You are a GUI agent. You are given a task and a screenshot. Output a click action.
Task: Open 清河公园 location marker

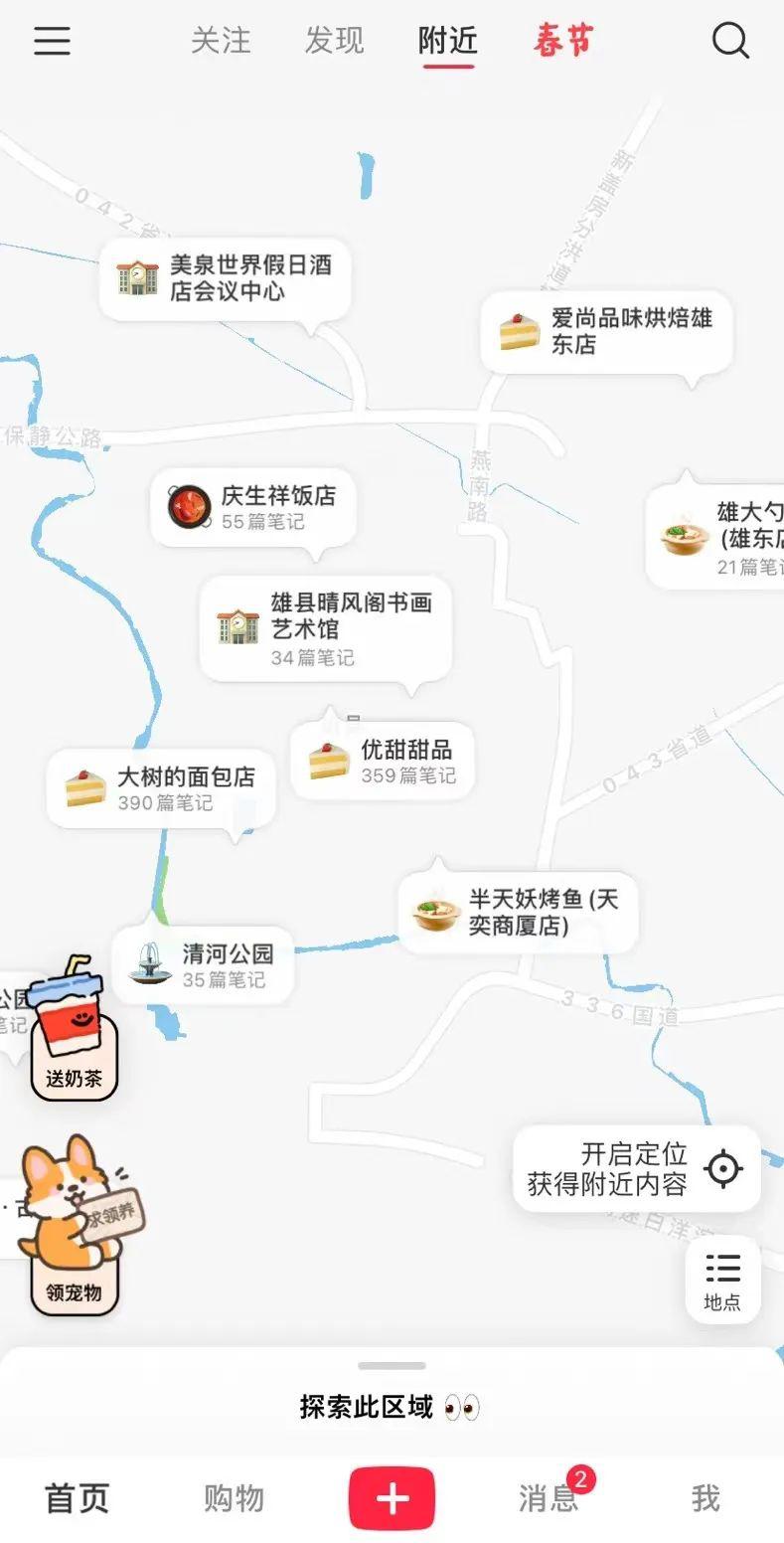[x=203, y=964]
